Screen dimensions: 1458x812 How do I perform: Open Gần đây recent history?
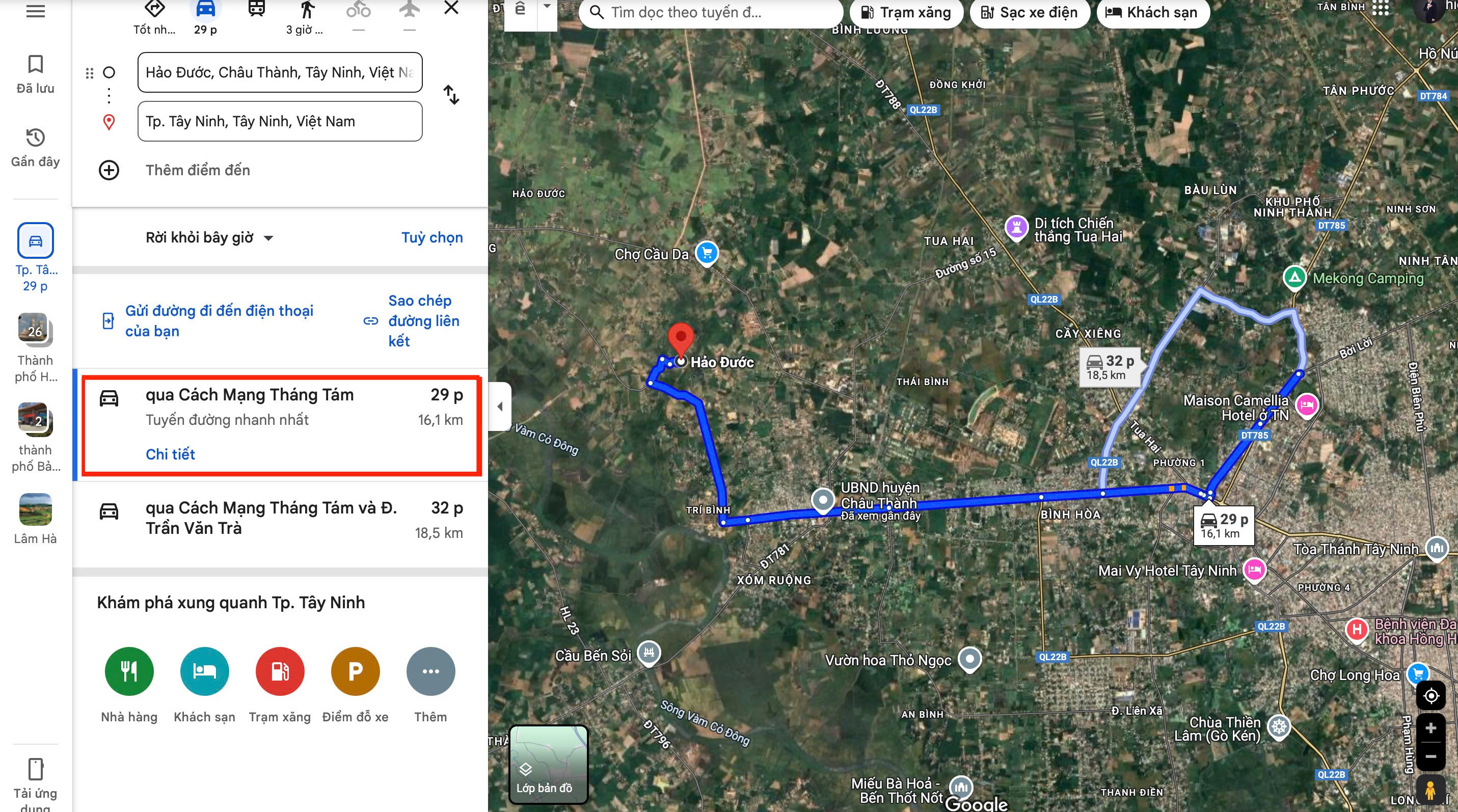point(35,147)
